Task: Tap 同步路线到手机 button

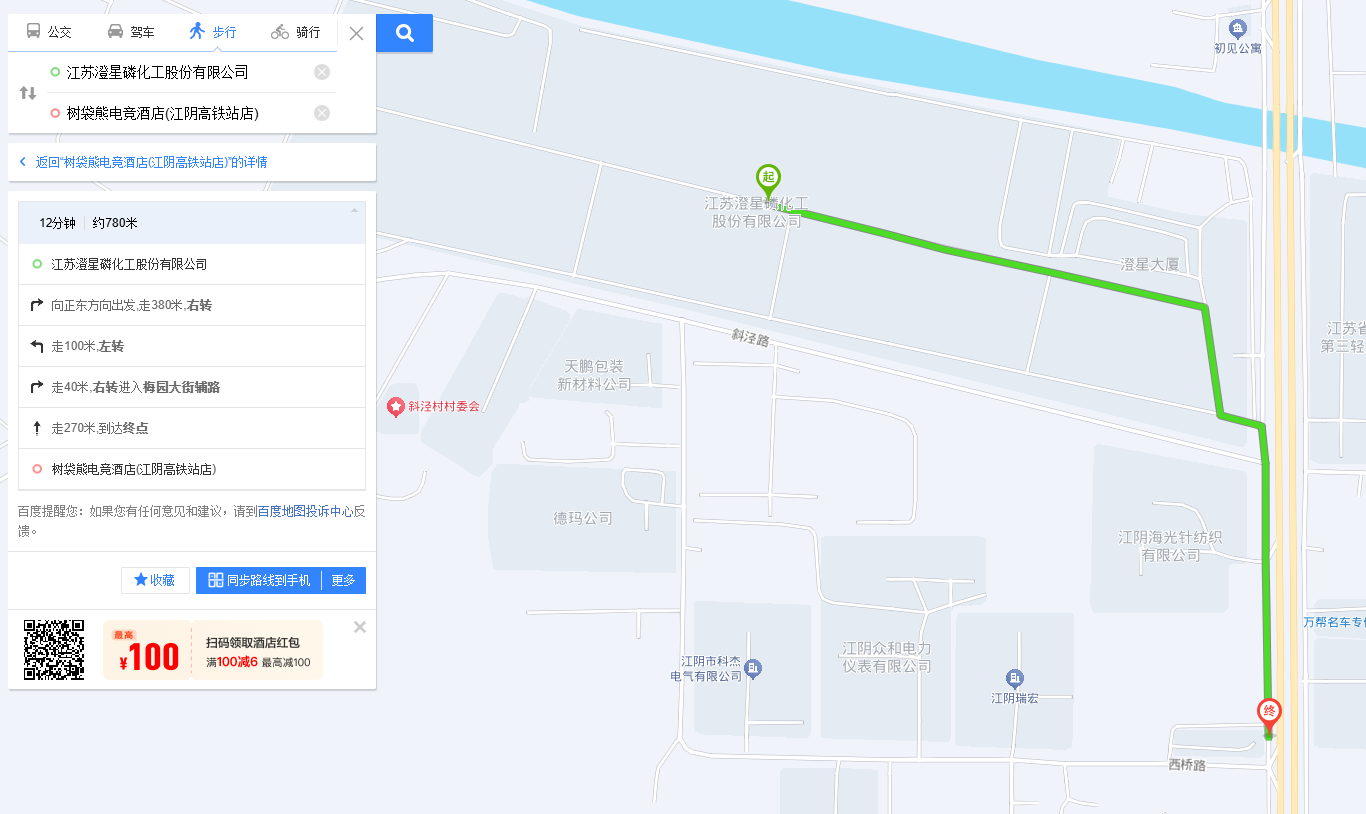Action: (x=259, y=580)
